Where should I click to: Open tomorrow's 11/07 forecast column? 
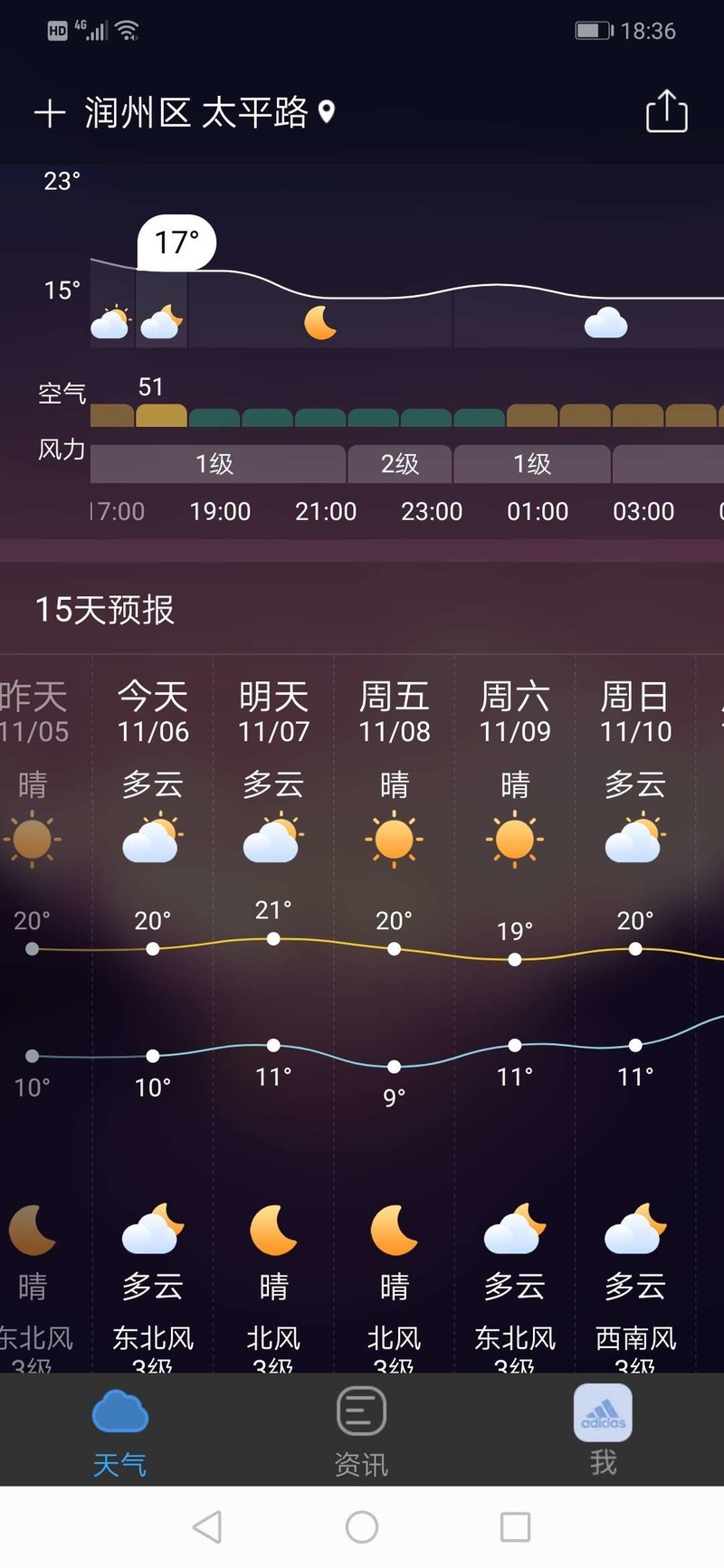pyautogui.click(x=273, y=1013)
